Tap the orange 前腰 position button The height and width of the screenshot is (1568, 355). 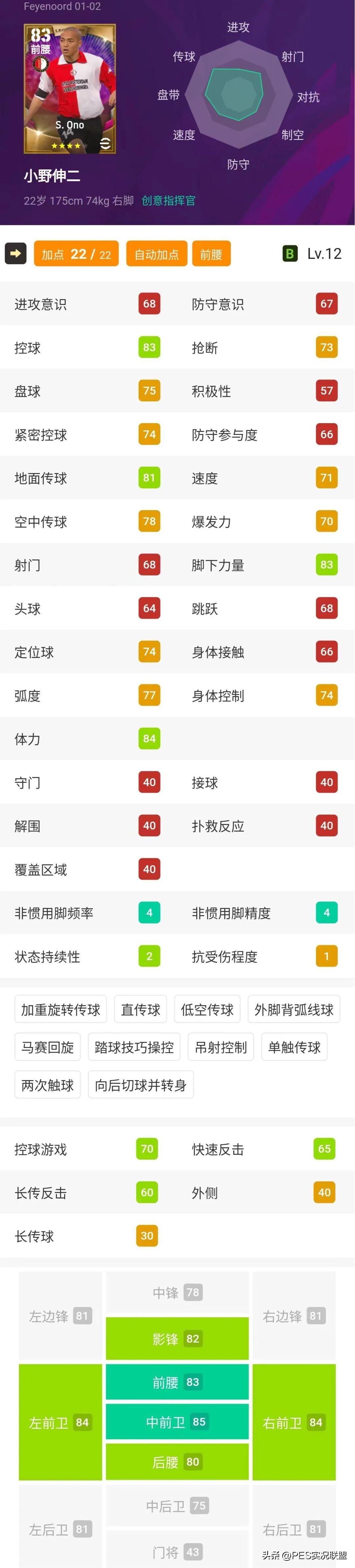[211, 254]
